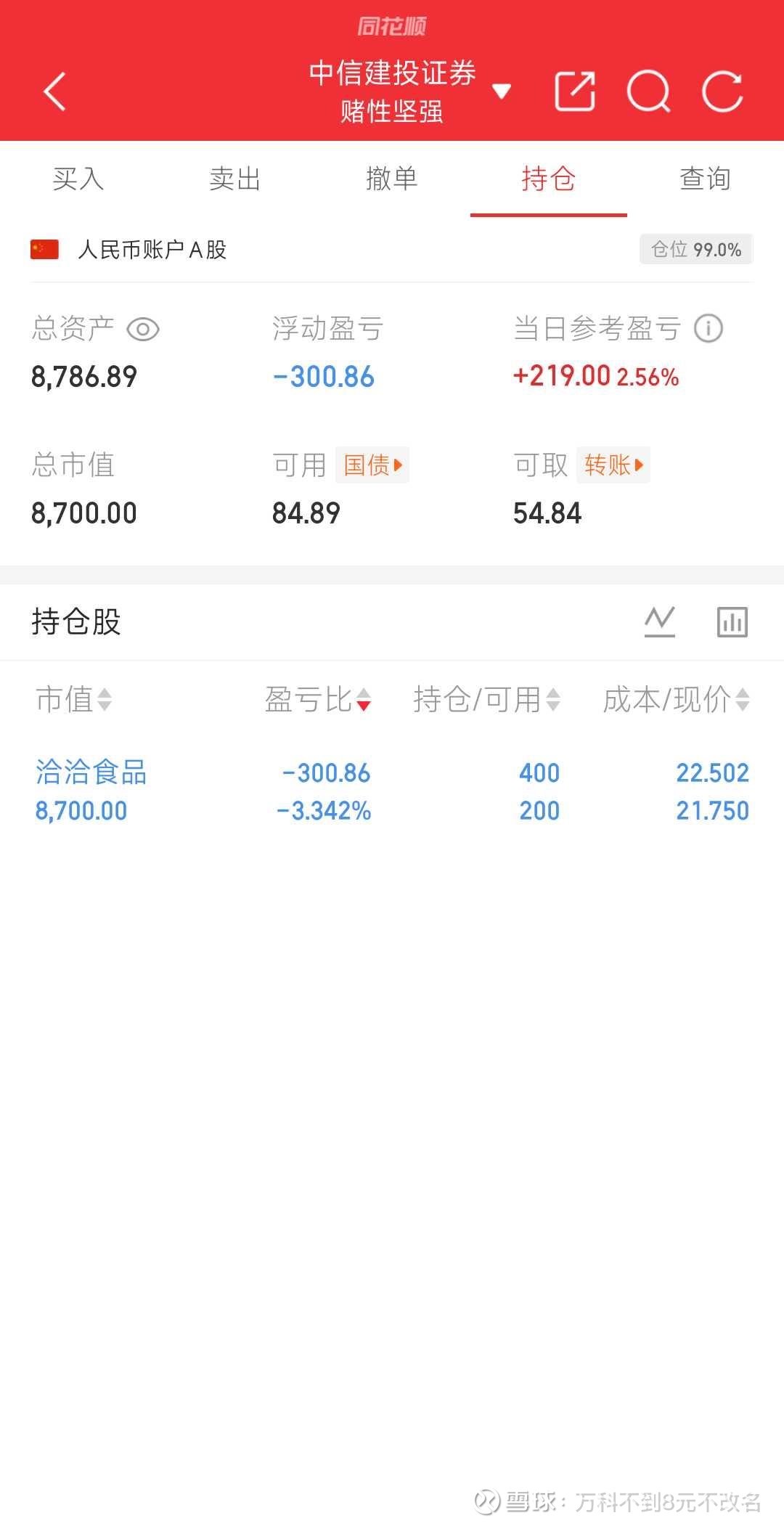Switch to the 卖出 tab

click(235, 179)
